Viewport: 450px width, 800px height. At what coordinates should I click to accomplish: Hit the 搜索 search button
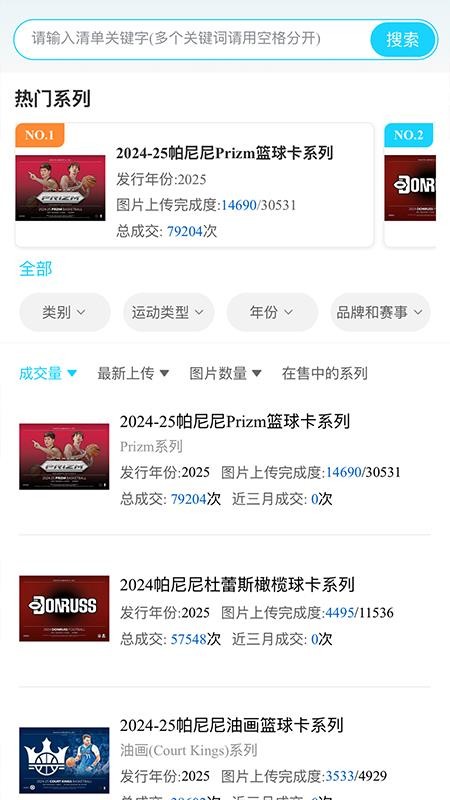point(403,39)
